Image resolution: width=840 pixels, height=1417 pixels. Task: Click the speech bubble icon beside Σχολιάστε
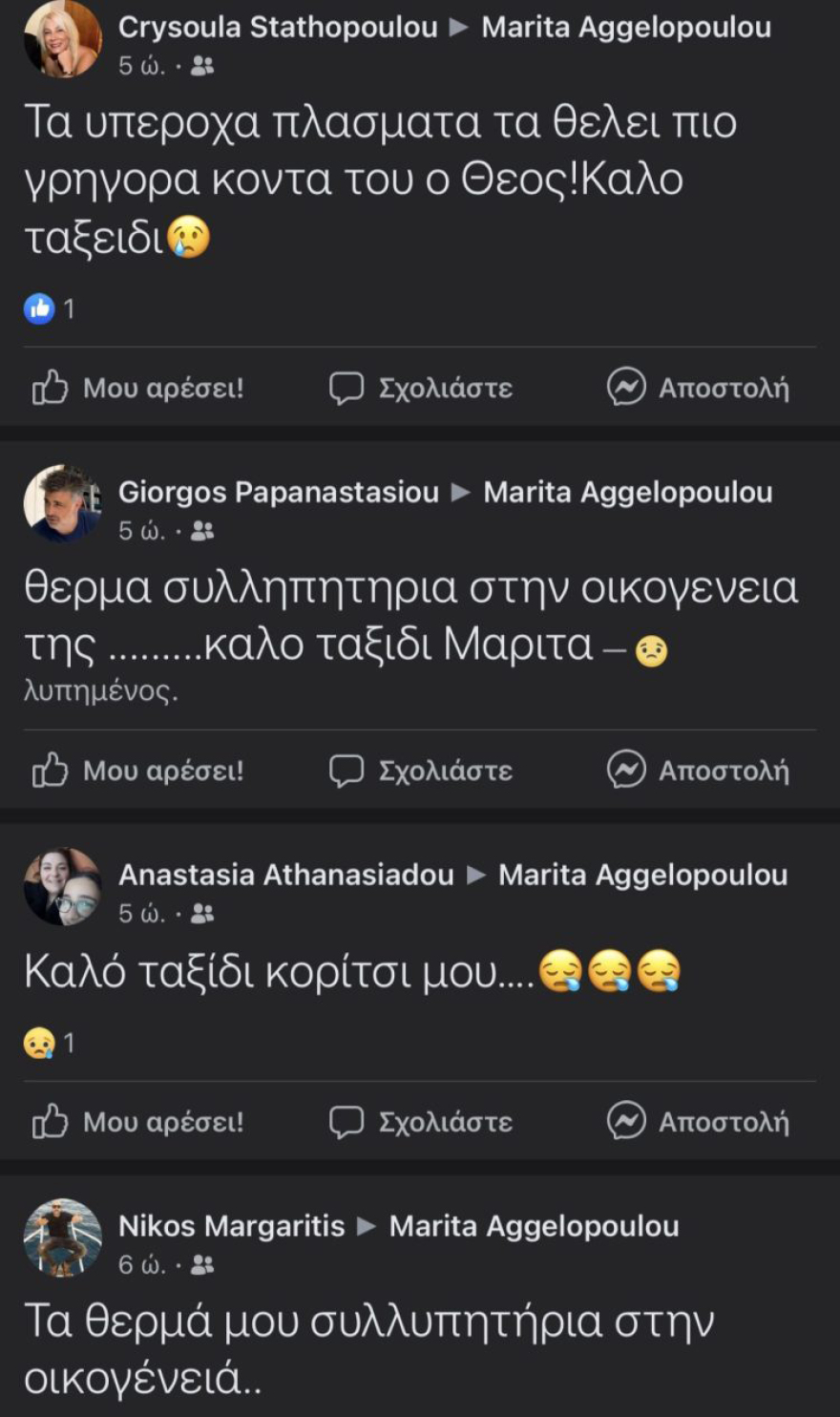point(346,388)
